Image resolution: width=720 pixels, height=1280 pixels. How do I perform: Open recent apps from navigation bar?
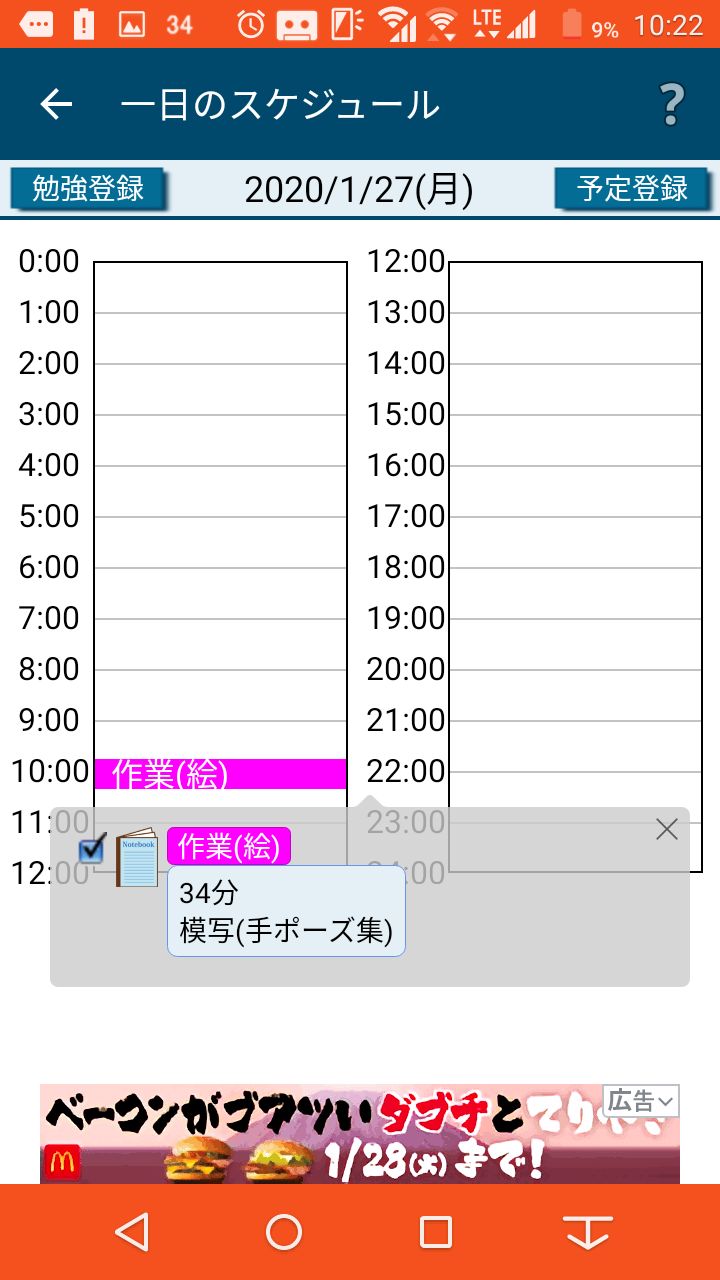[x=435, y=1232]
